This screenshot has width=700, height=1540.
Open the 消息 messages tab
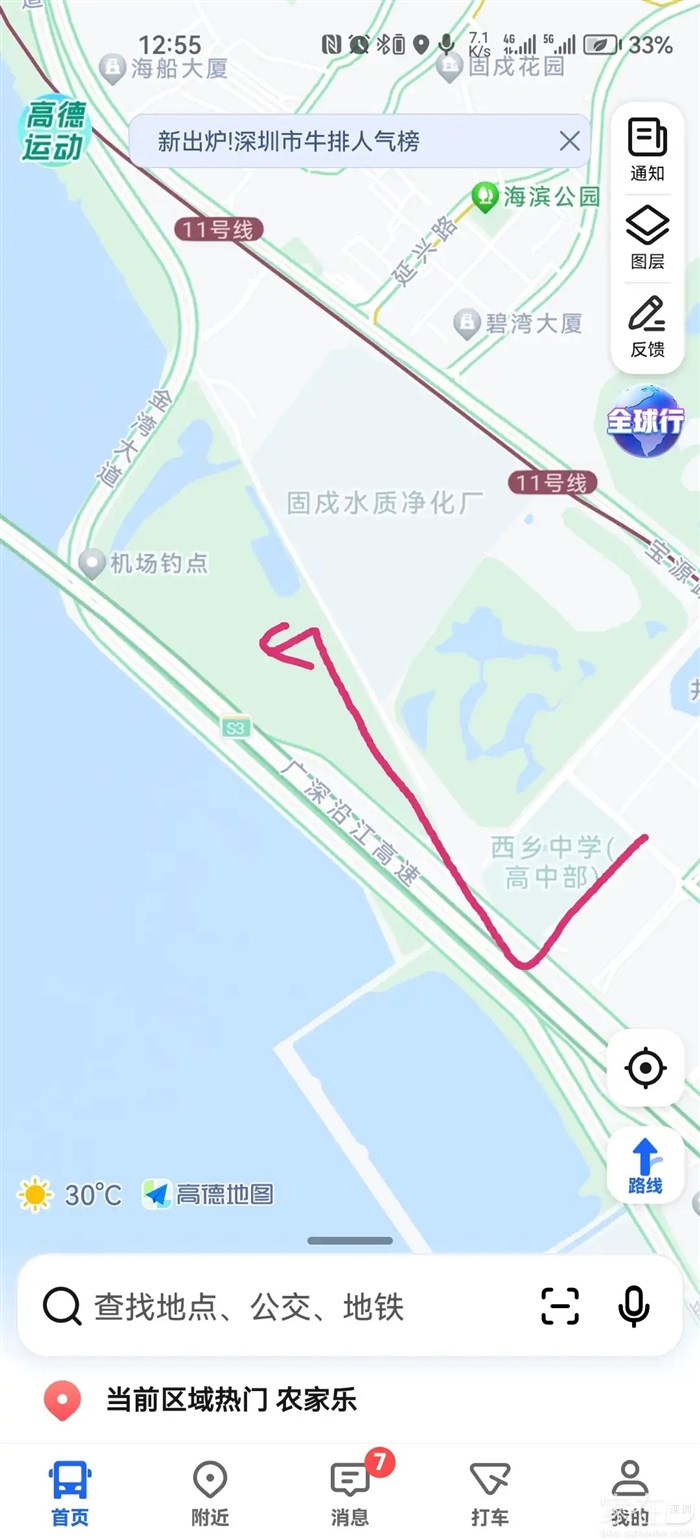click(x=350, y=1492)
